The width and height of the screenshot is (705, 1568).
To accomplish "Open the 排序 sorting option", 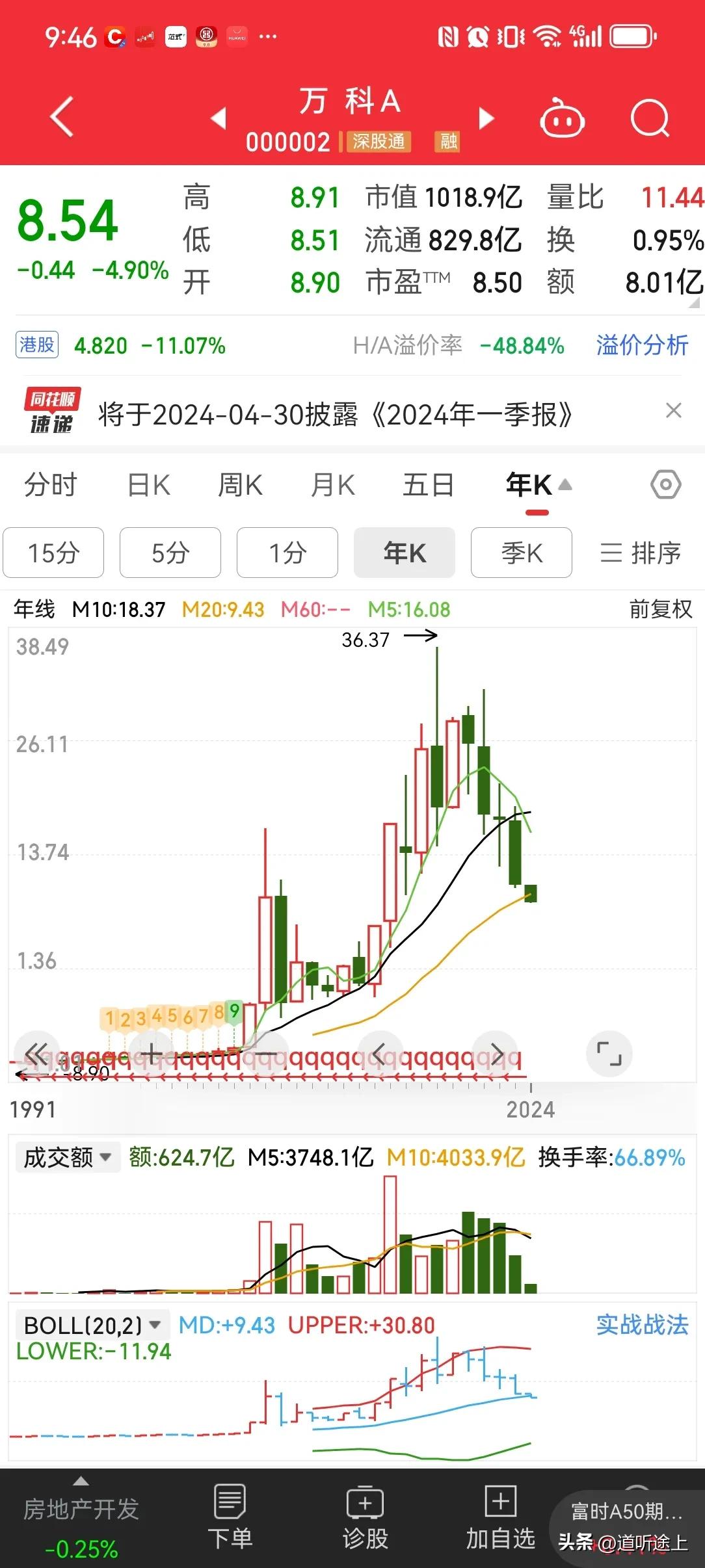I will click(x=640, y=553).
